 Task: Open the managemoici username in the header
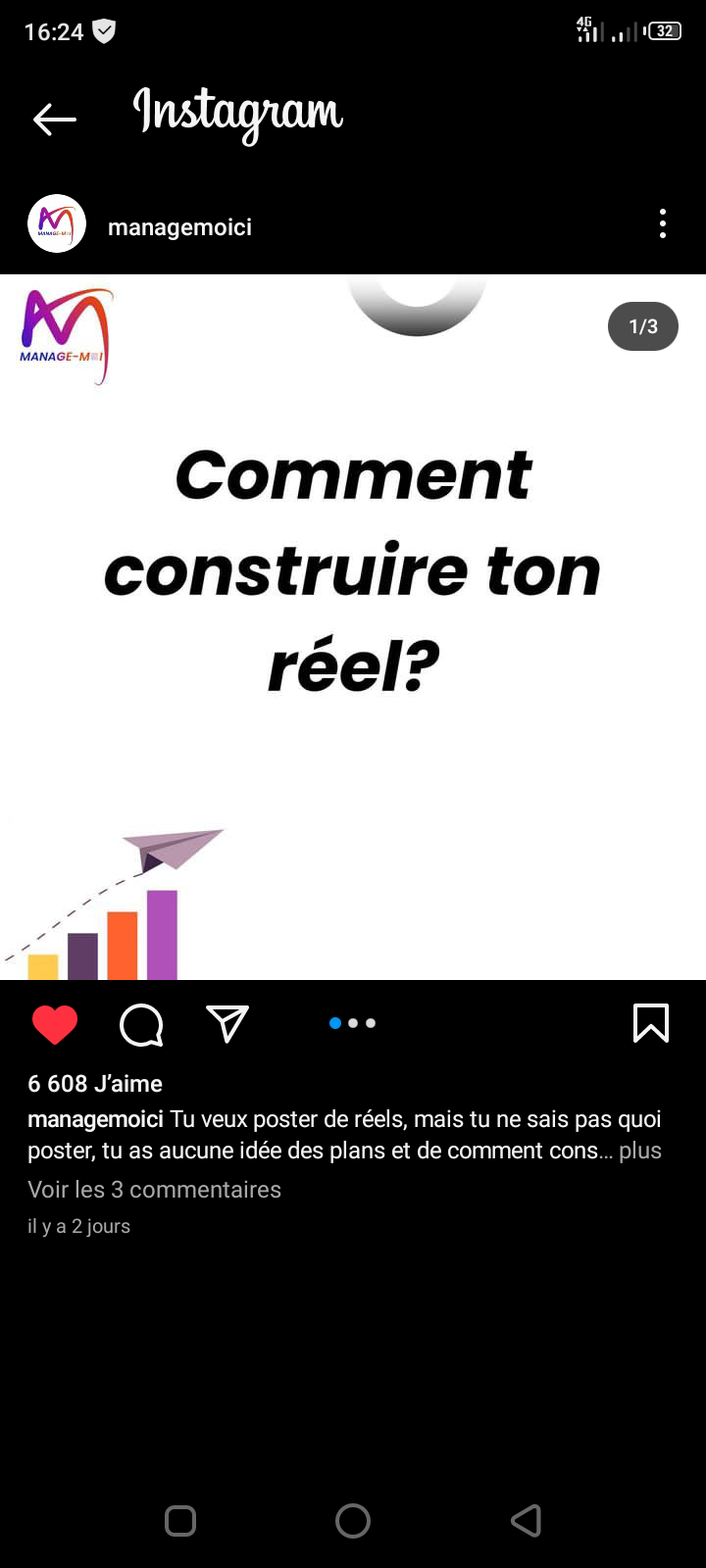179,227
